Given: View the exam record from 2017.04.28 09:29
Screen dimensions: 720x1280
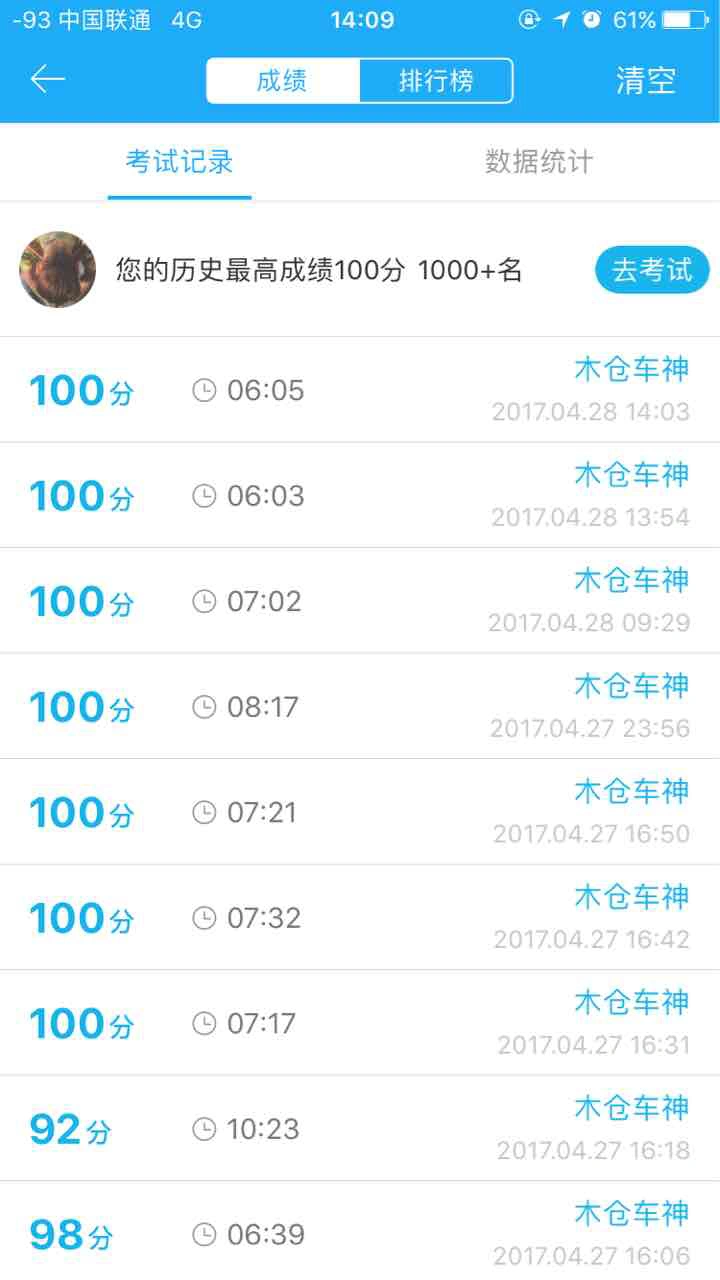Looking at the screenshot, I should [360, 601].
